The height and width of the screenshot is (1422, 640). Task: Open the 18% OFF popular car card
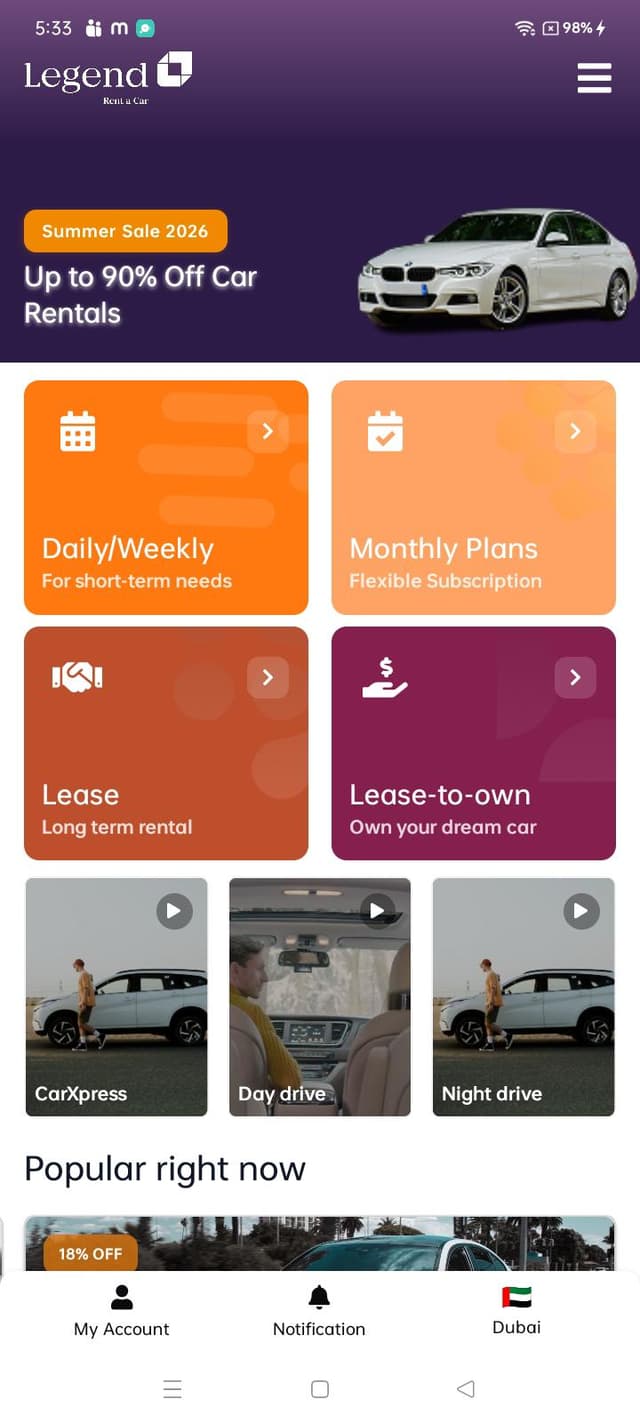pos(320,1243)
